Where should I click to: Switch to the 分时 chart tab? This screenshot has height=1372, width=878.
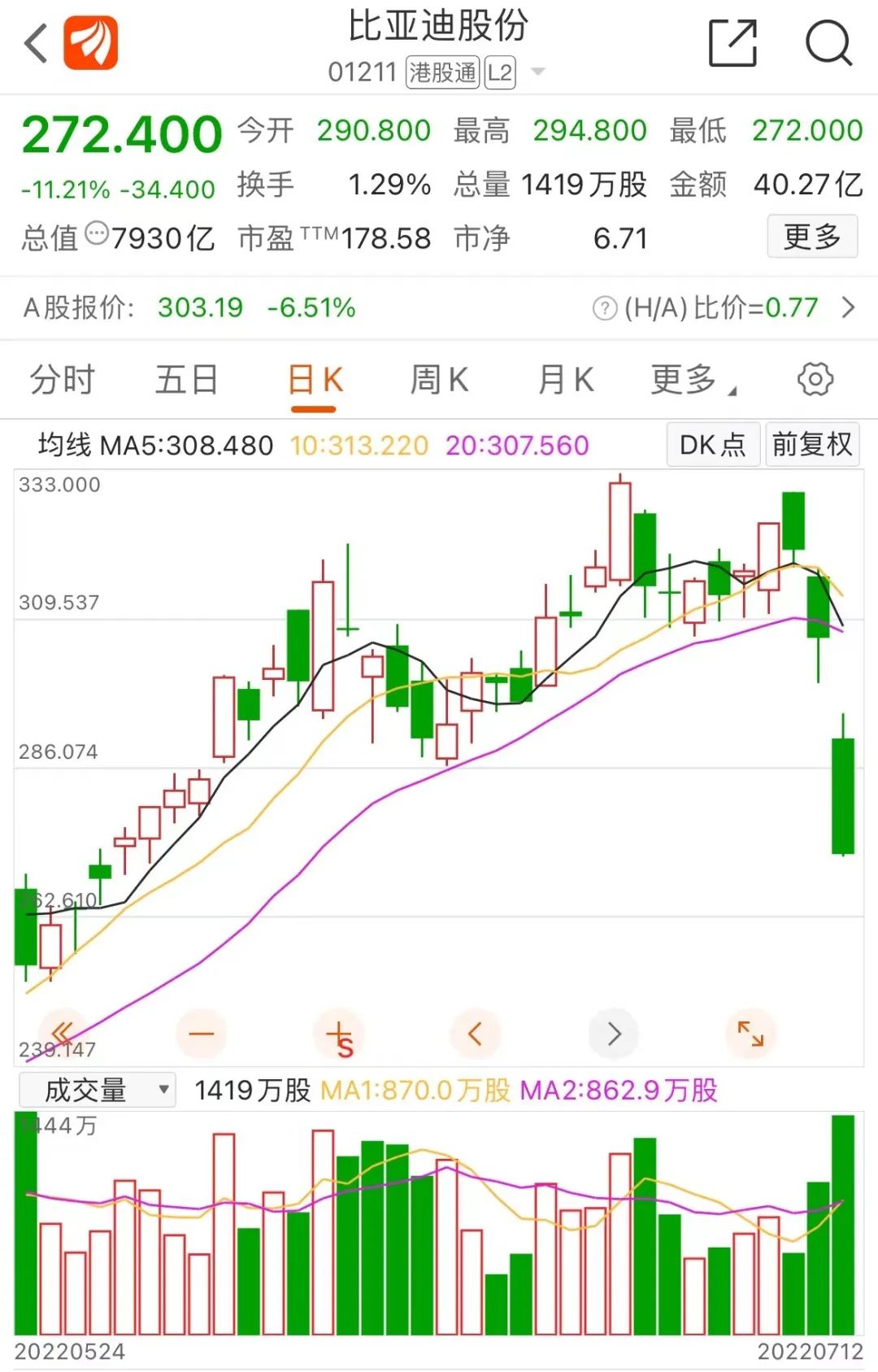[x=63, y=380]
